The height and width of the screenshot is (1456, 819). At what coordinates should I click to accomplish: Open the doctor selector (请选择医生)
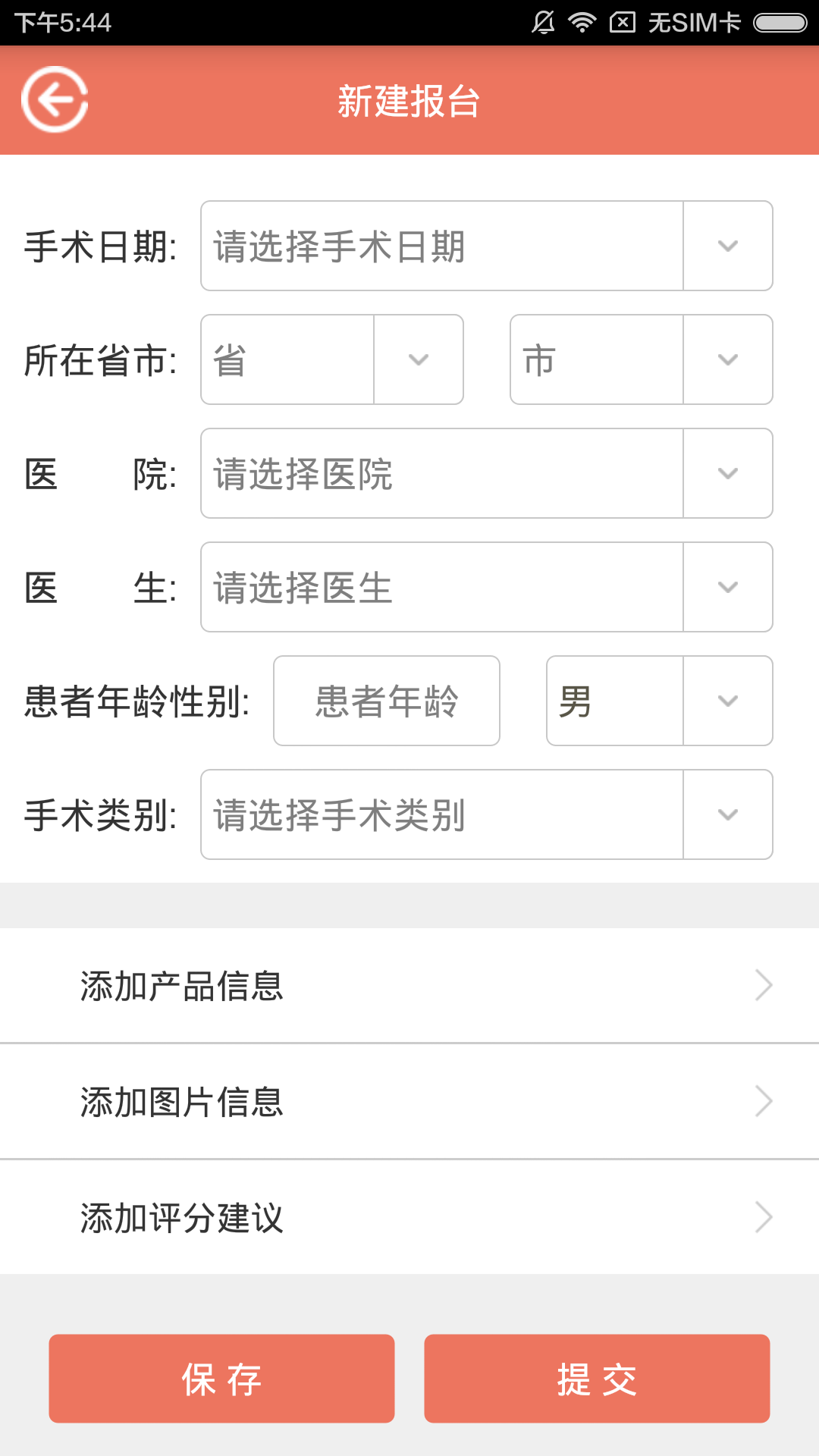(486, 587)
